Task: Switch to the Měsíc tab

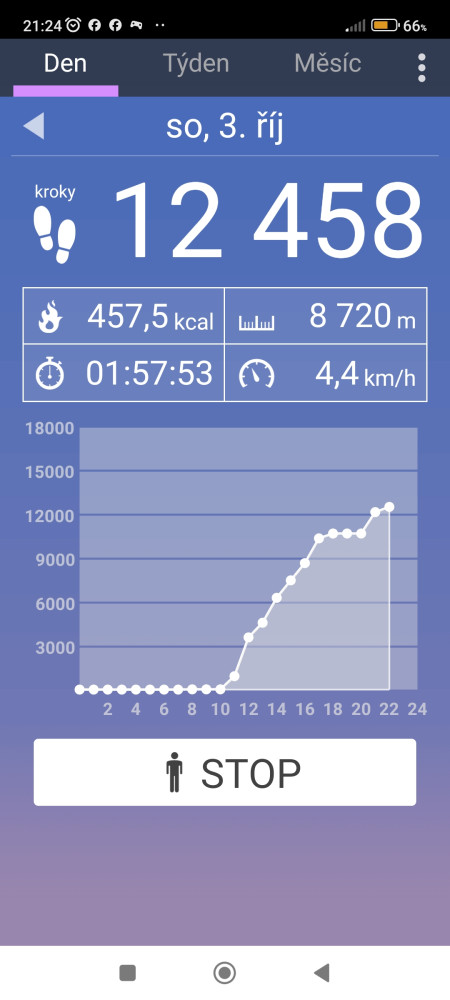Action: tap(328, 64)
